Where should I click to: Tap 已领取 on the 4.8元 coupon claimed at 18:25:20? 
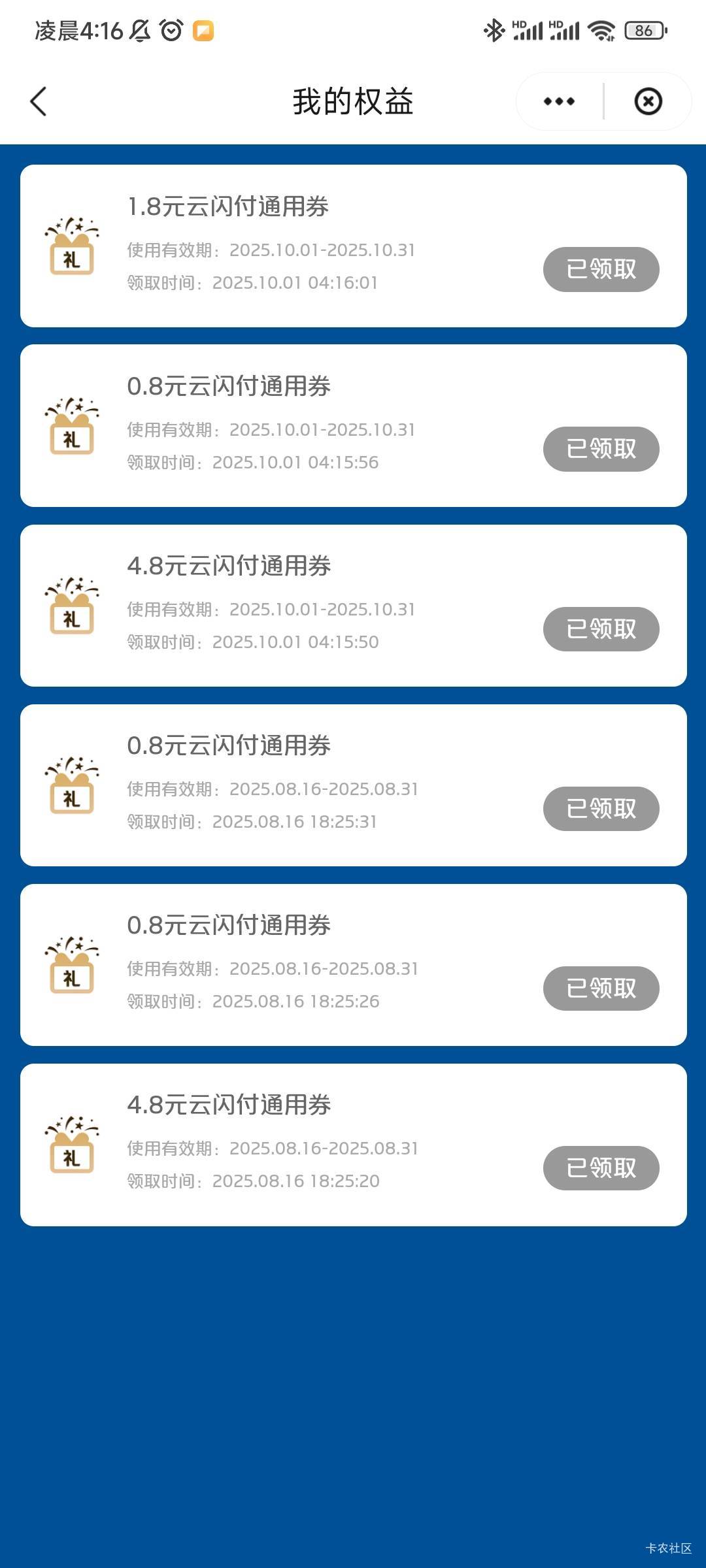tap(601, 1168)
